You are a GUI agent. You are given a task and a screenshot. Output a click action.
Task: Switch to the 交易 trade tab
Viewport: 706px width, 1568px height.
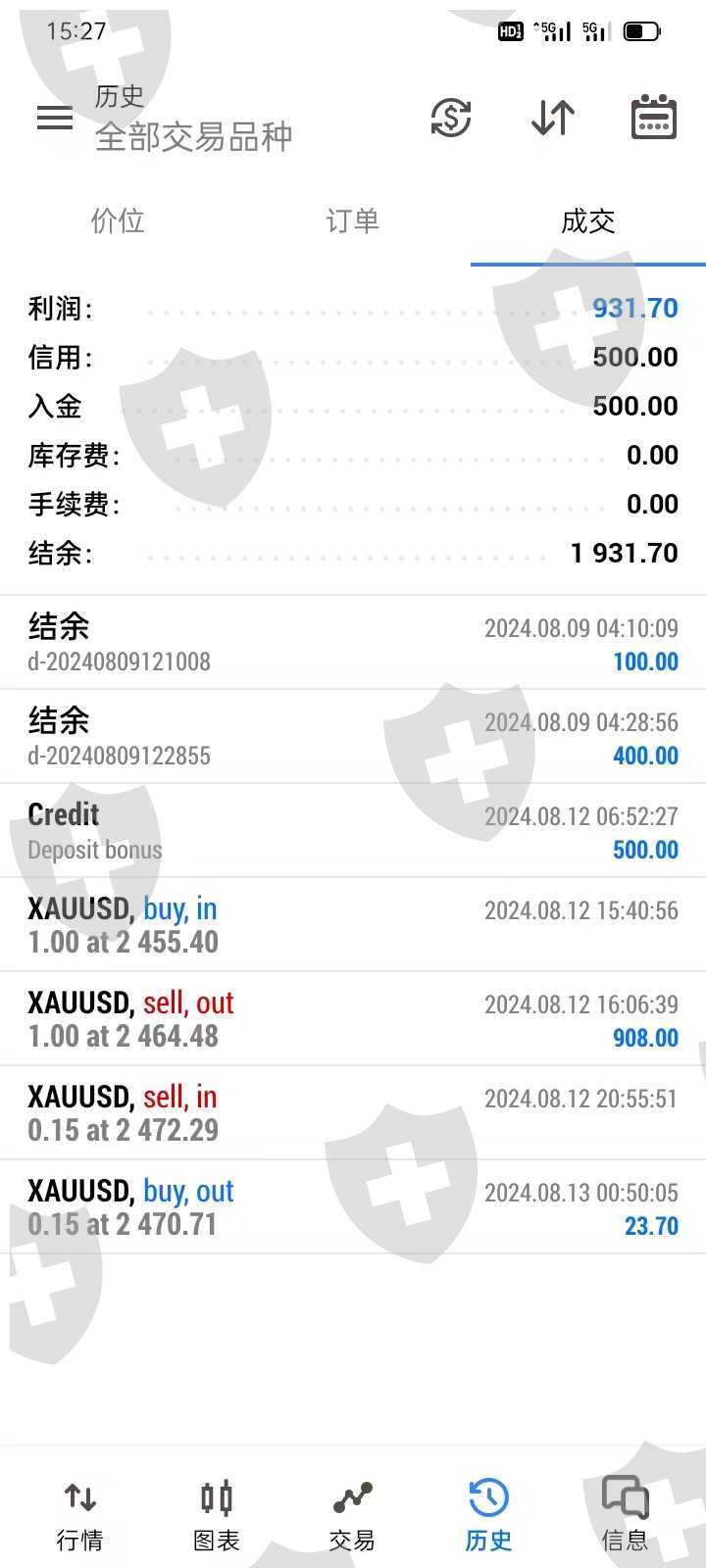click(x=353, y=1515)
